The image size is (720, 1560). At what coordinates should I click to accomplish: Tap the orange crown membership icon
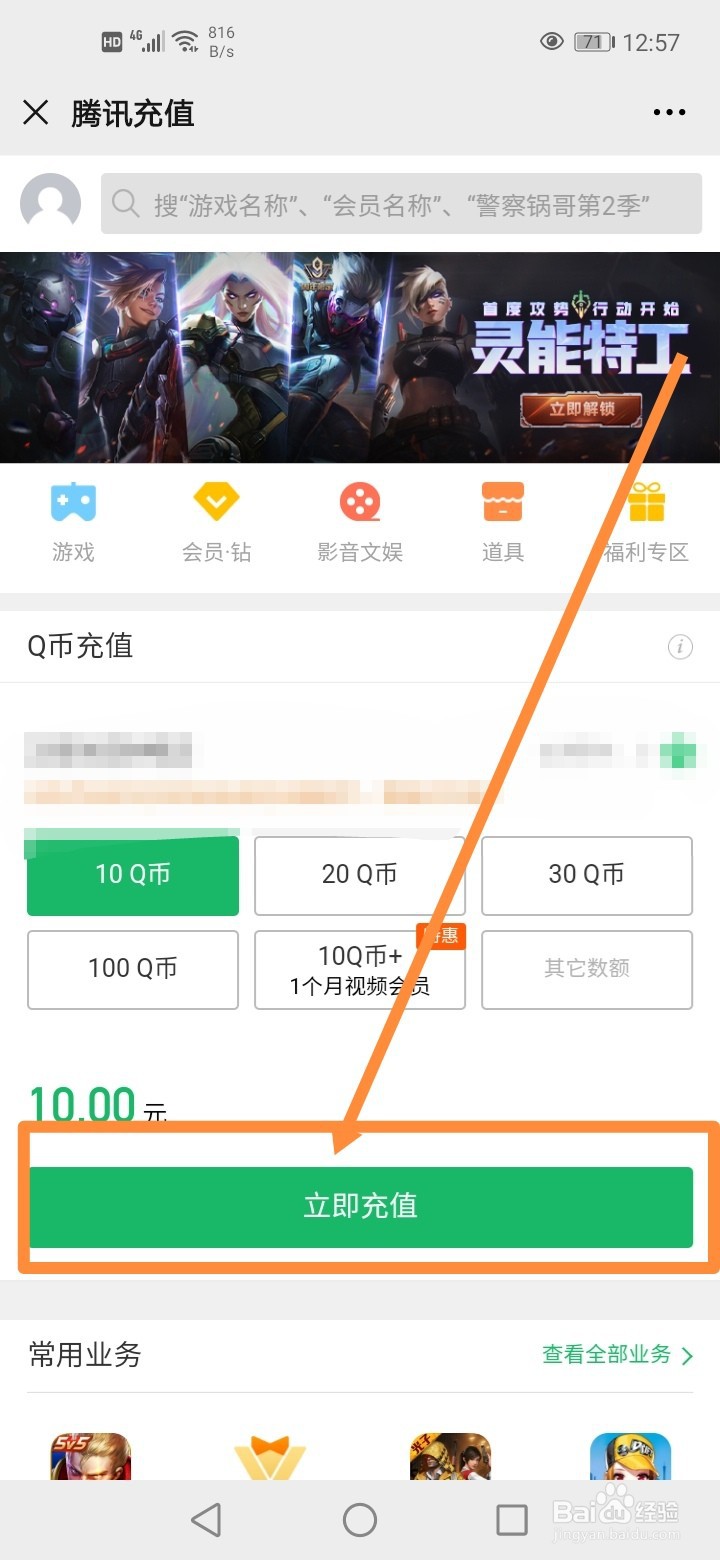[x=270, y=1460]
